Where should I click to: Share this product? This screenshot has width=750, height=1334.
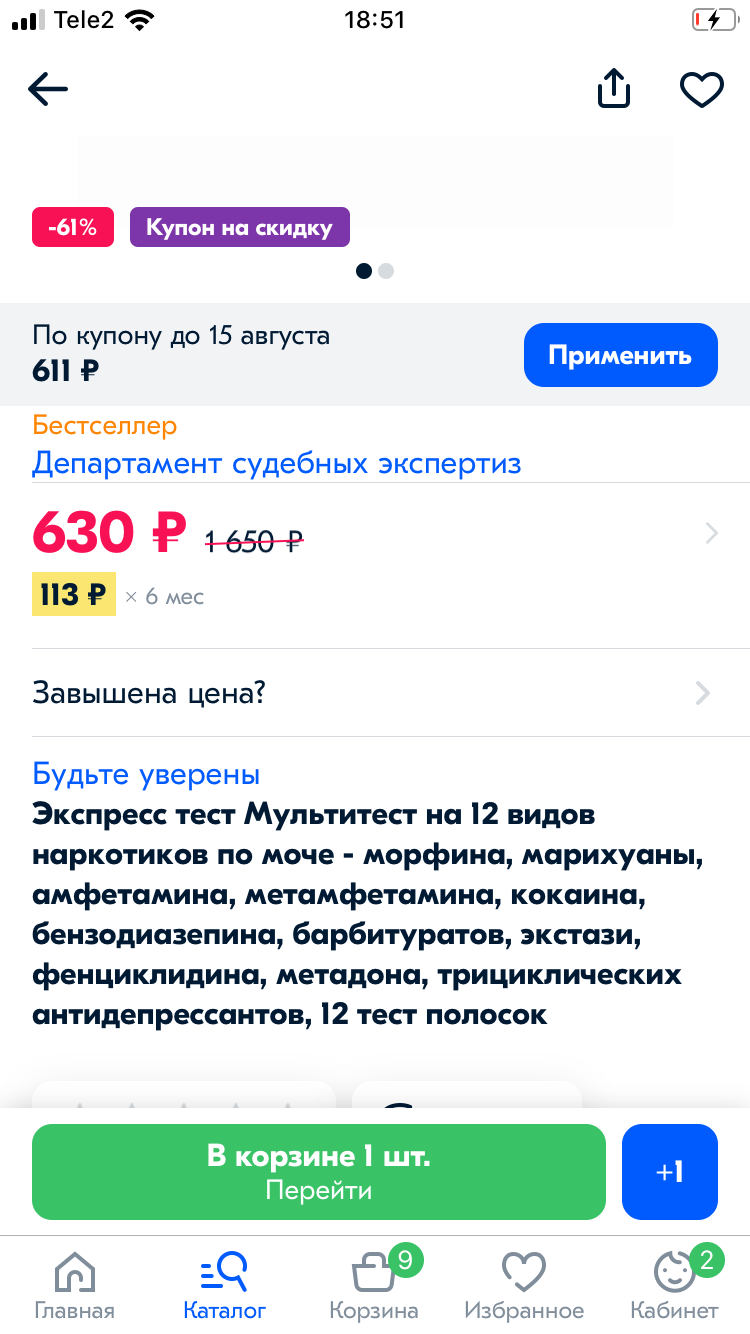[x=614, y=90]
